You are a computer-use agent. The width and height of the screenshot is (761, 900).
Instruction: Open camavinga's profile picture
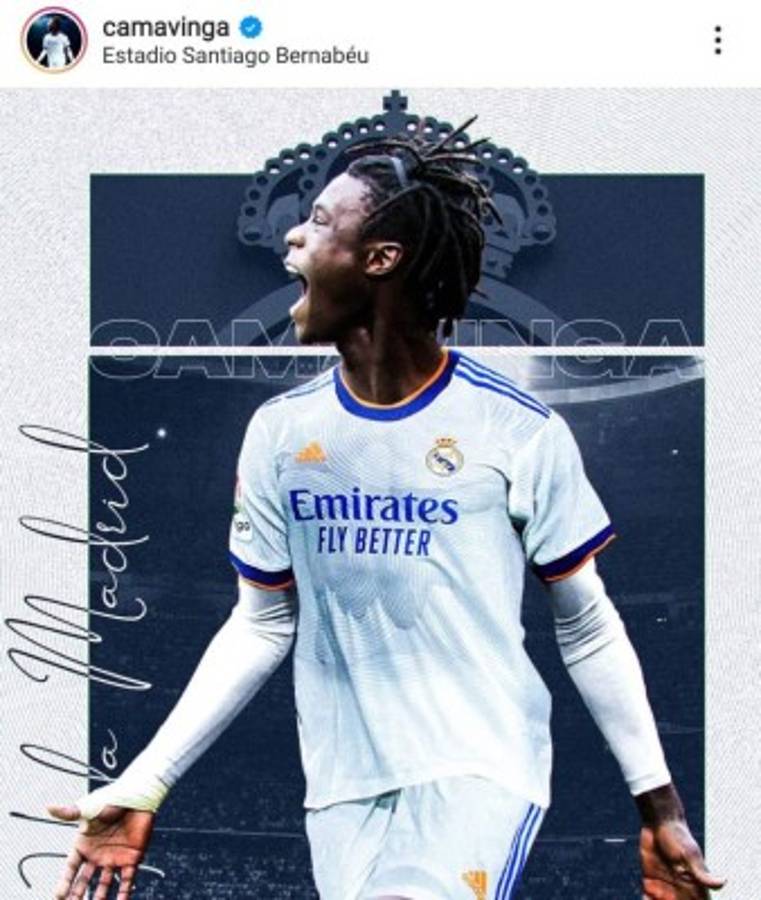[54, 40]
